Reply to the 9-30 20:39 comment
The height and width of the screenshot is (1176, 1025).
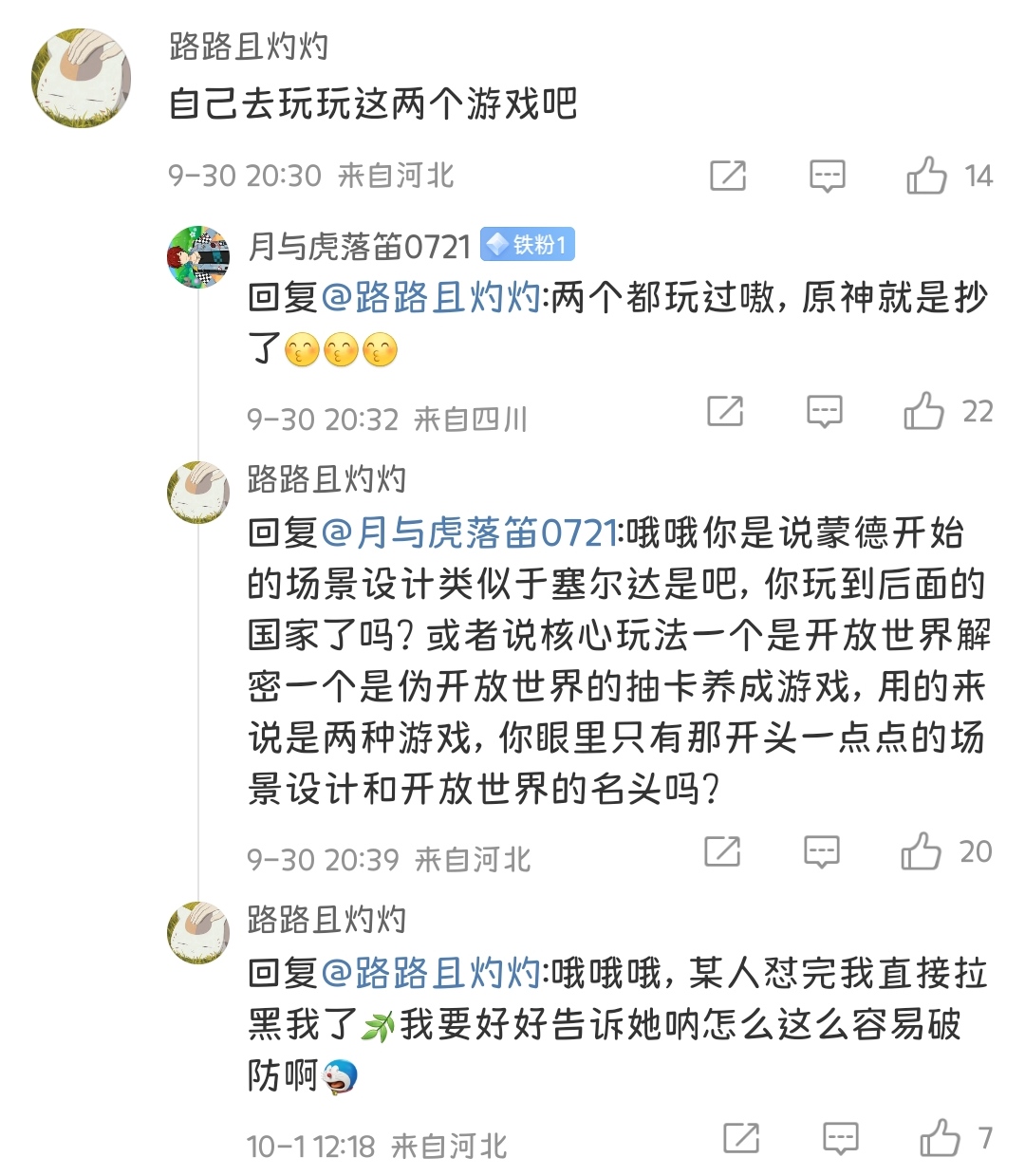pyautogui.click(x=822, y=851)
